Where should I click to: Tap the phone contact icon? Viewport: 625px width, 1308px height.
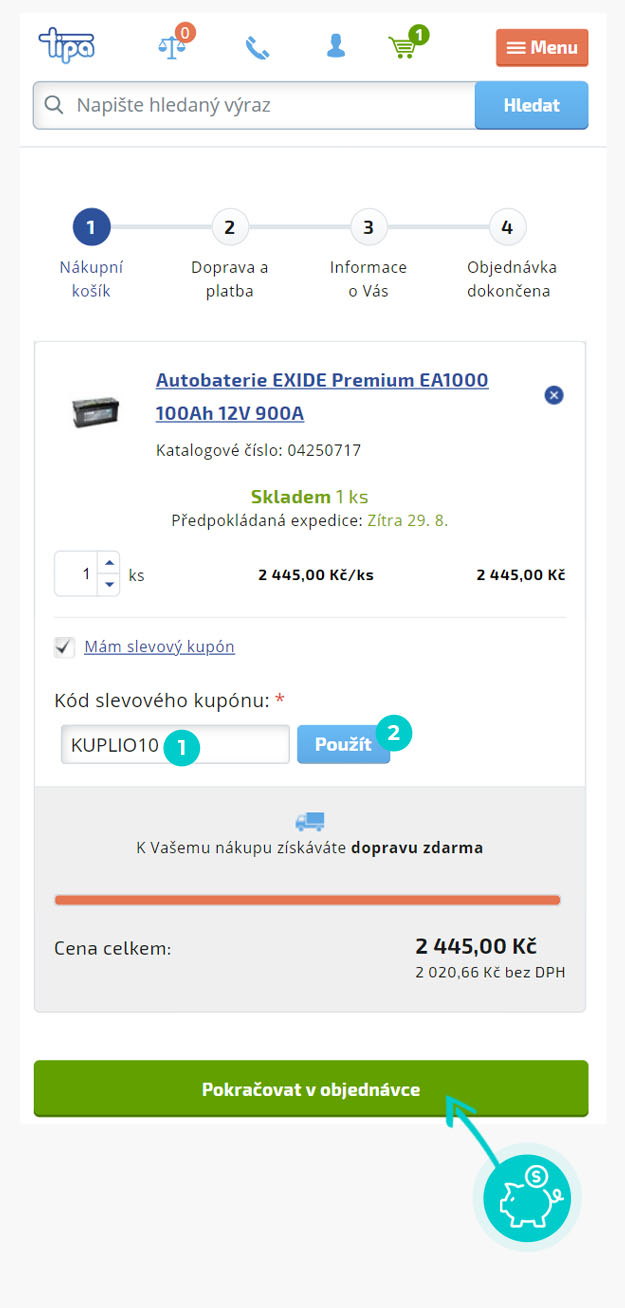pos(257,47)
